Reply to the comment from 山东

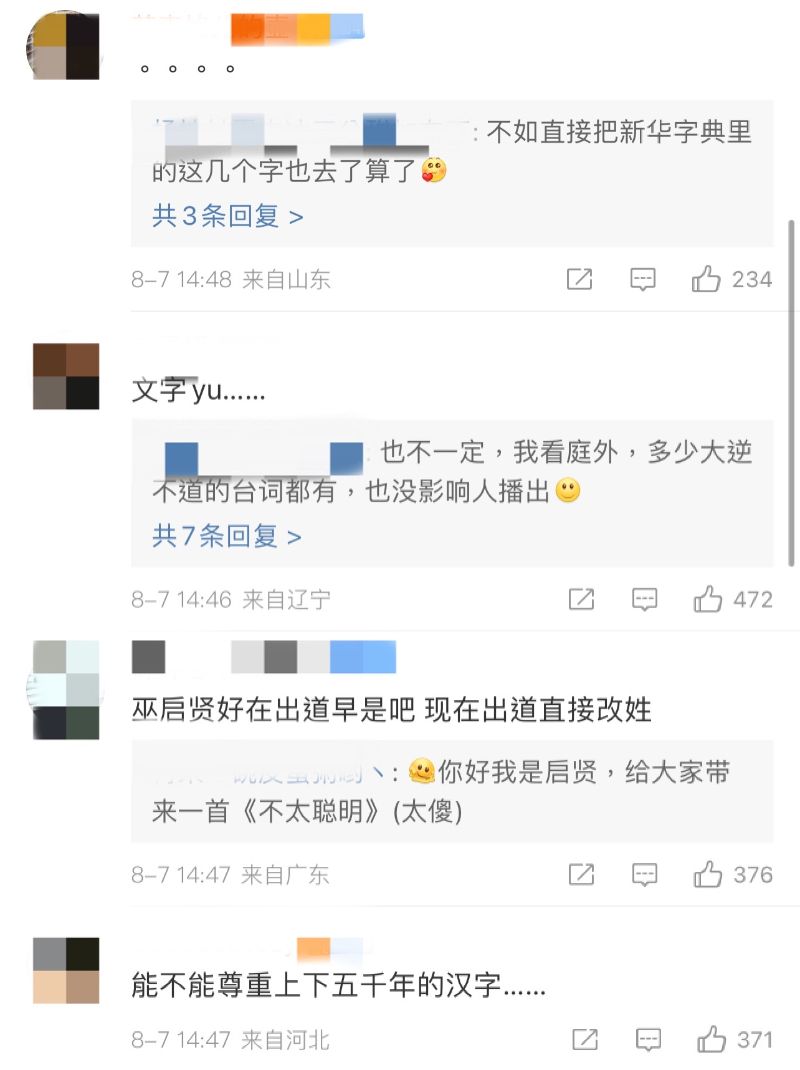[643, 279]
